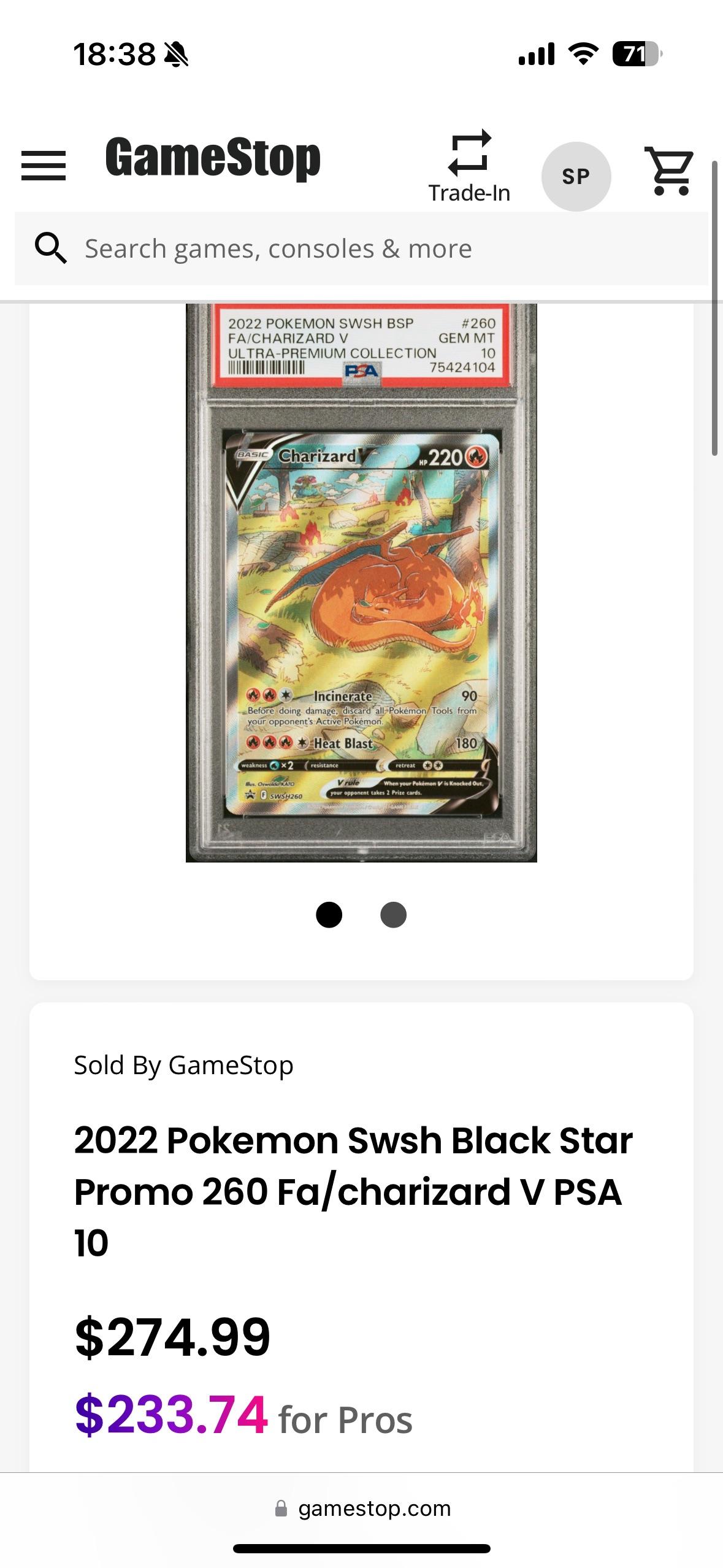The image size is (723, 1568).
Task: Click the magnifying glass search icon
Action: 52,248
